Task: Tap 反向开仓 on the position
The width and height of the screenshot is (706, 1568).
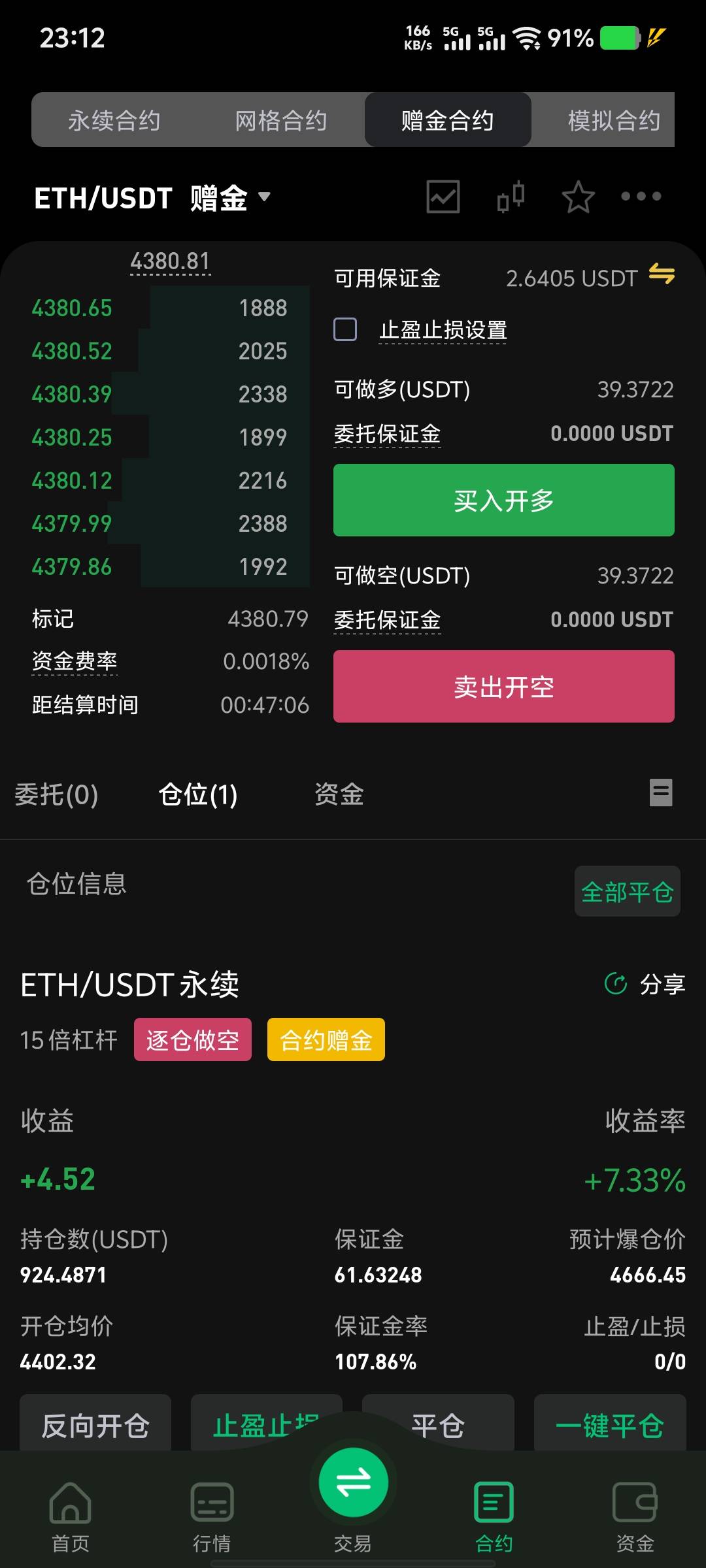Action: tap(95, 1424)
